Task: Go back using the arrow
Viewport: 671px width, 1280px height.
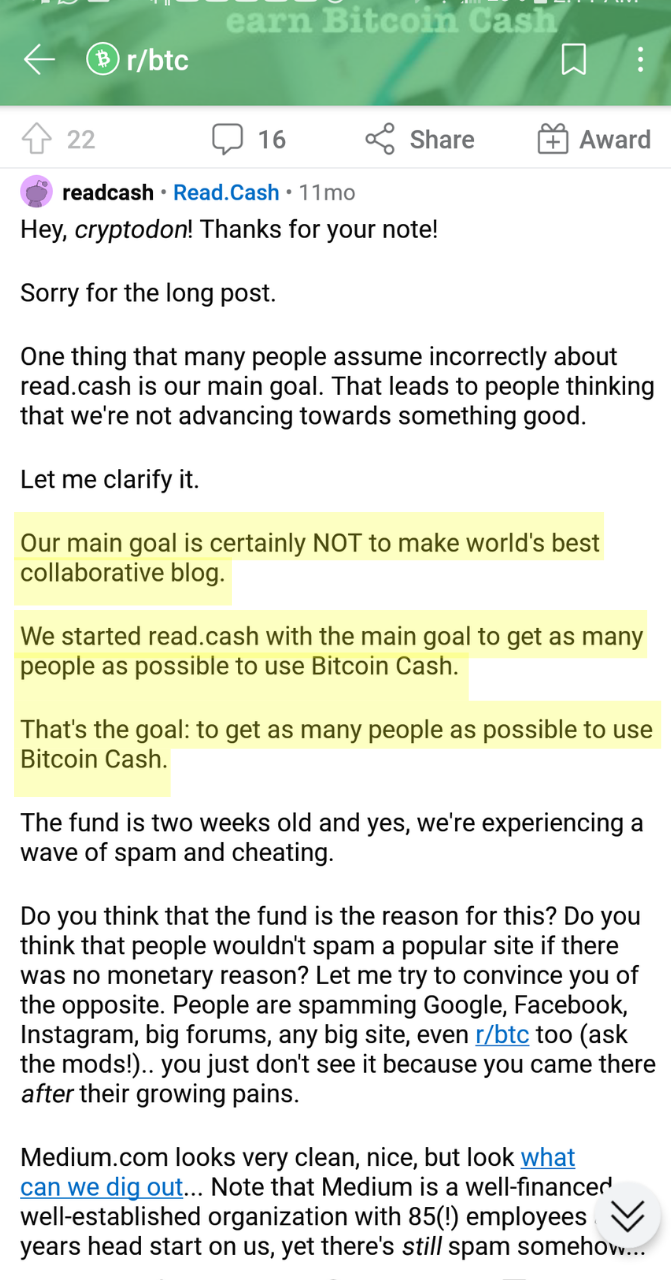Action: coord(39,60)
